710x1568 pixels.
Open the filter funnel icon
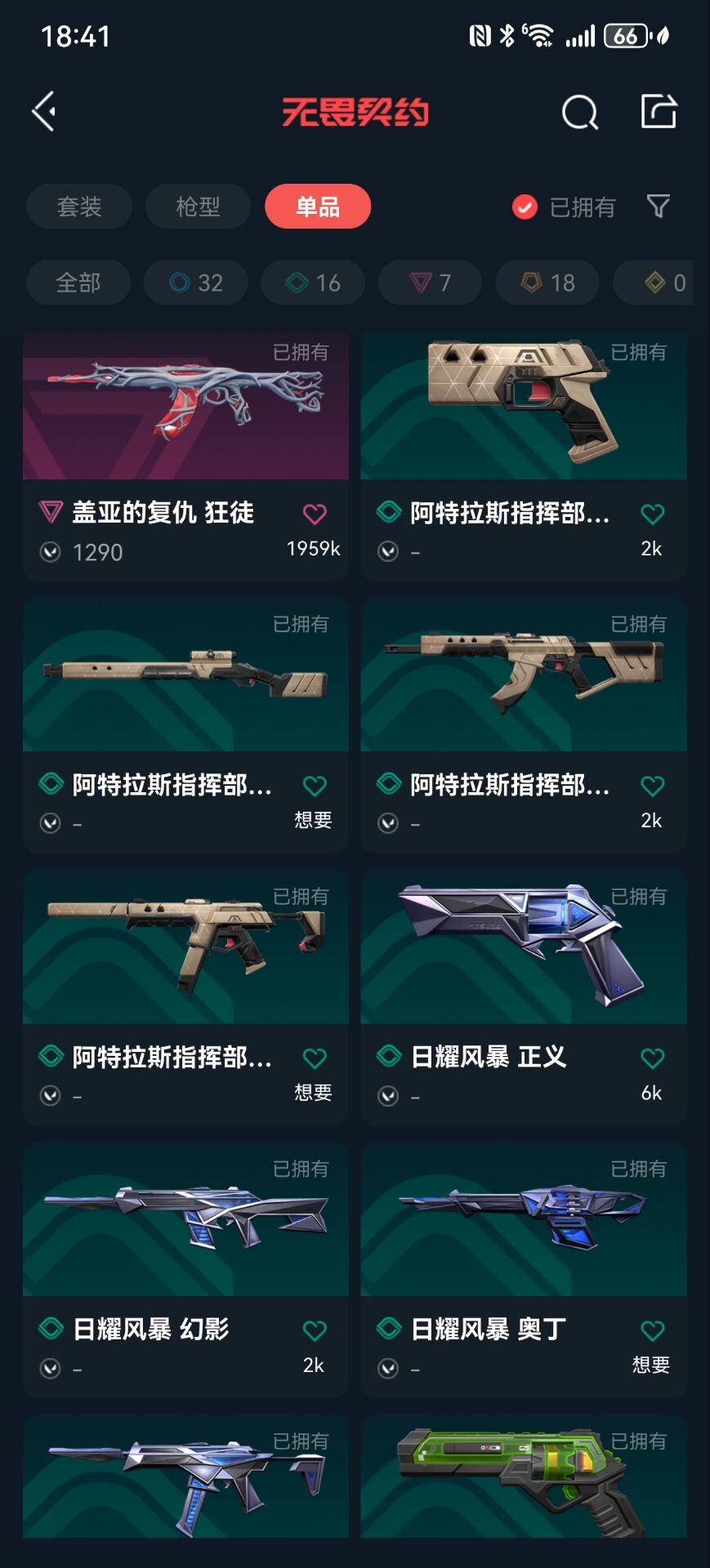pos(658,206)
